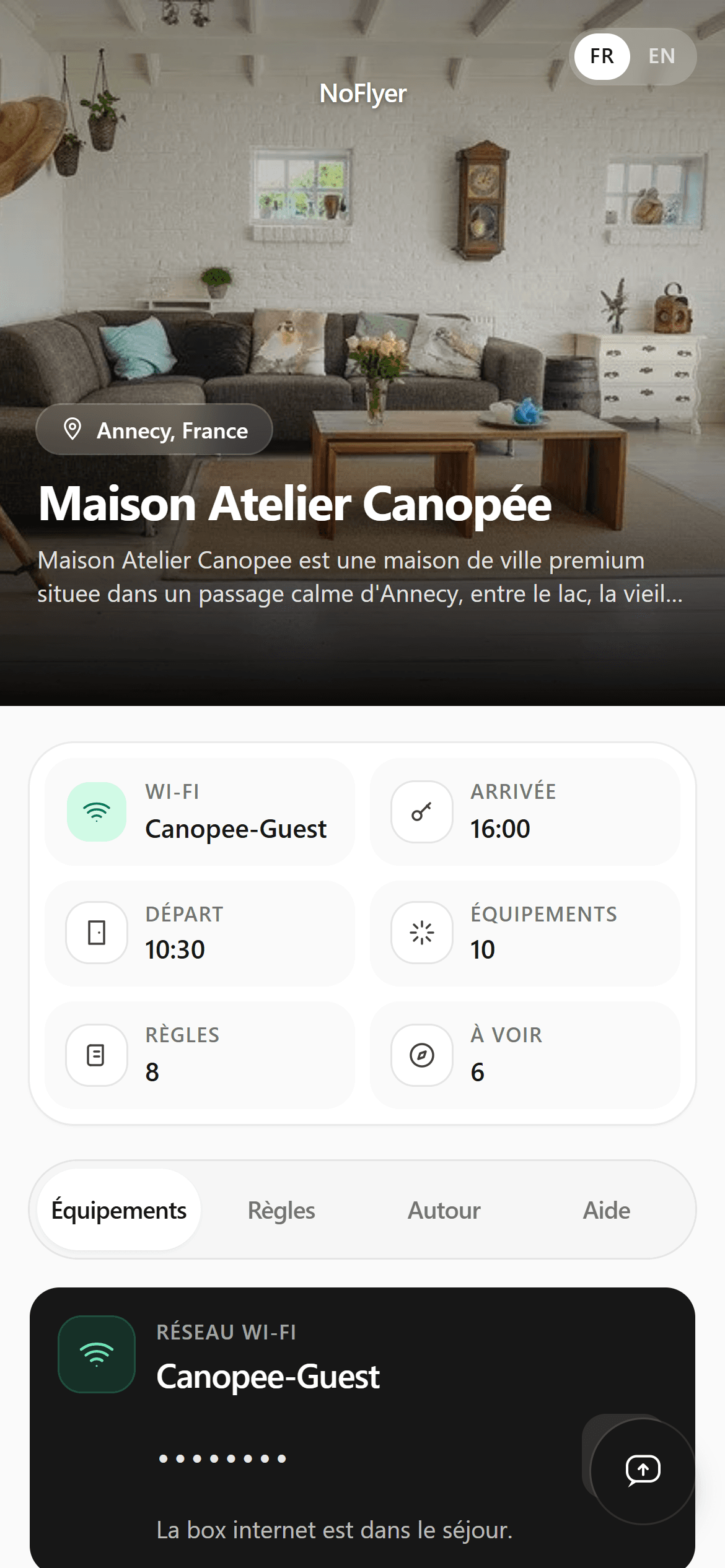725x1568 pixels.
Task: Tap the floating chat bubble button
Action: 643,1471
